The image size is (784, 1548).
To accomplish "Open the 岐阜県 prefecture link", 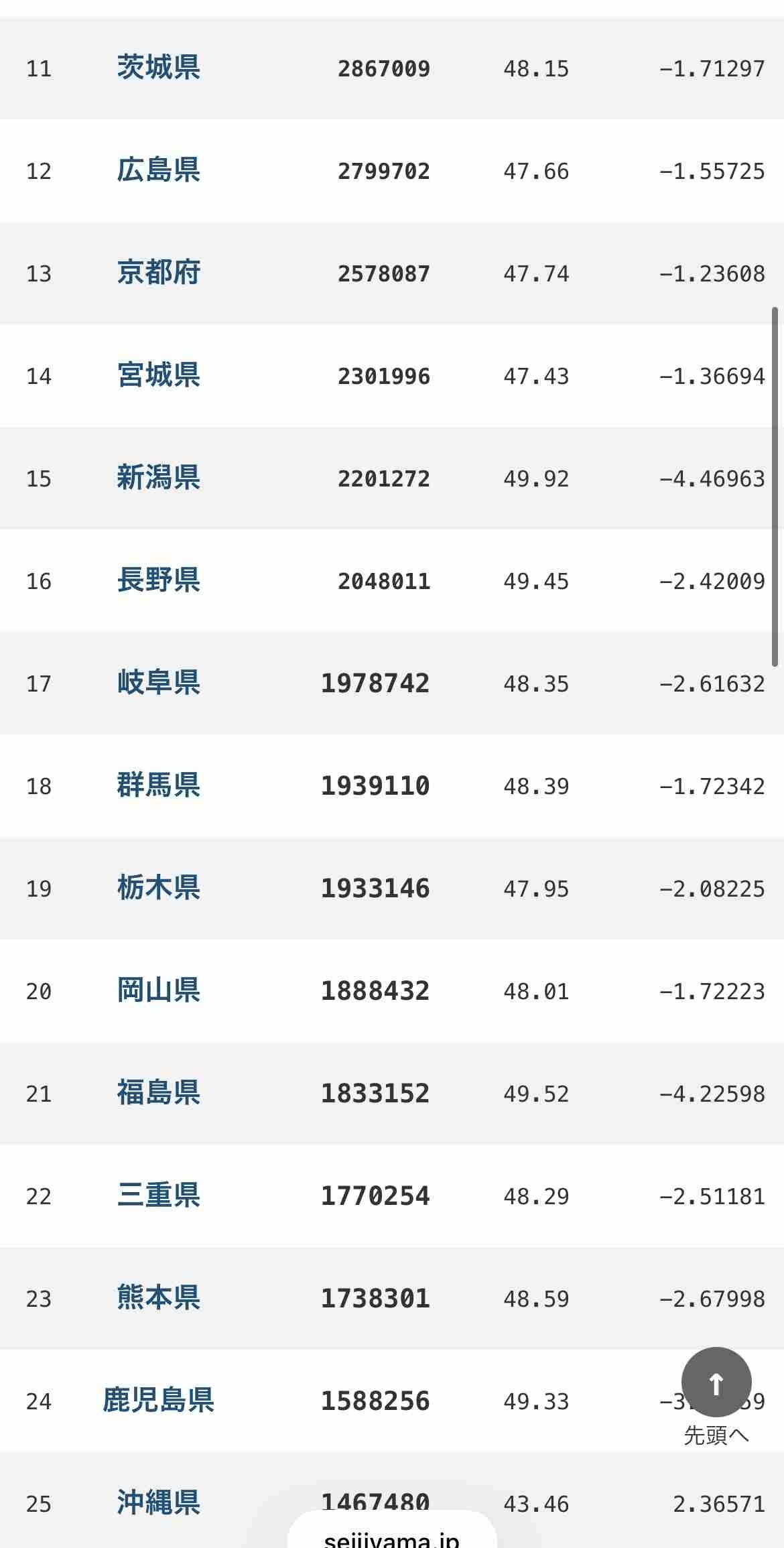I will (x=158, y=683).
